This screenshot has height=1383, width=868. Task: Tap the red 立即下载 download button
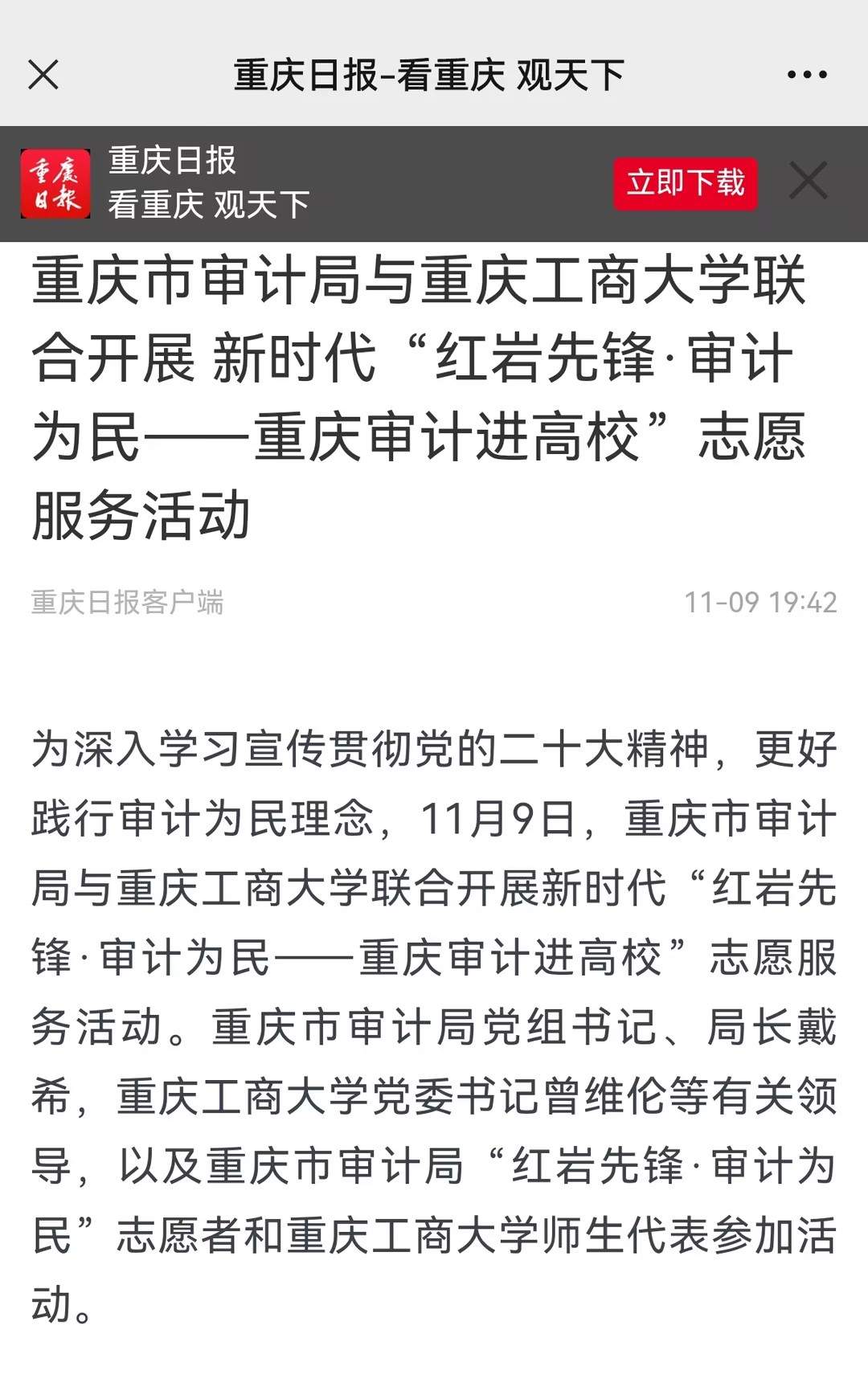[x=686, y=183]
